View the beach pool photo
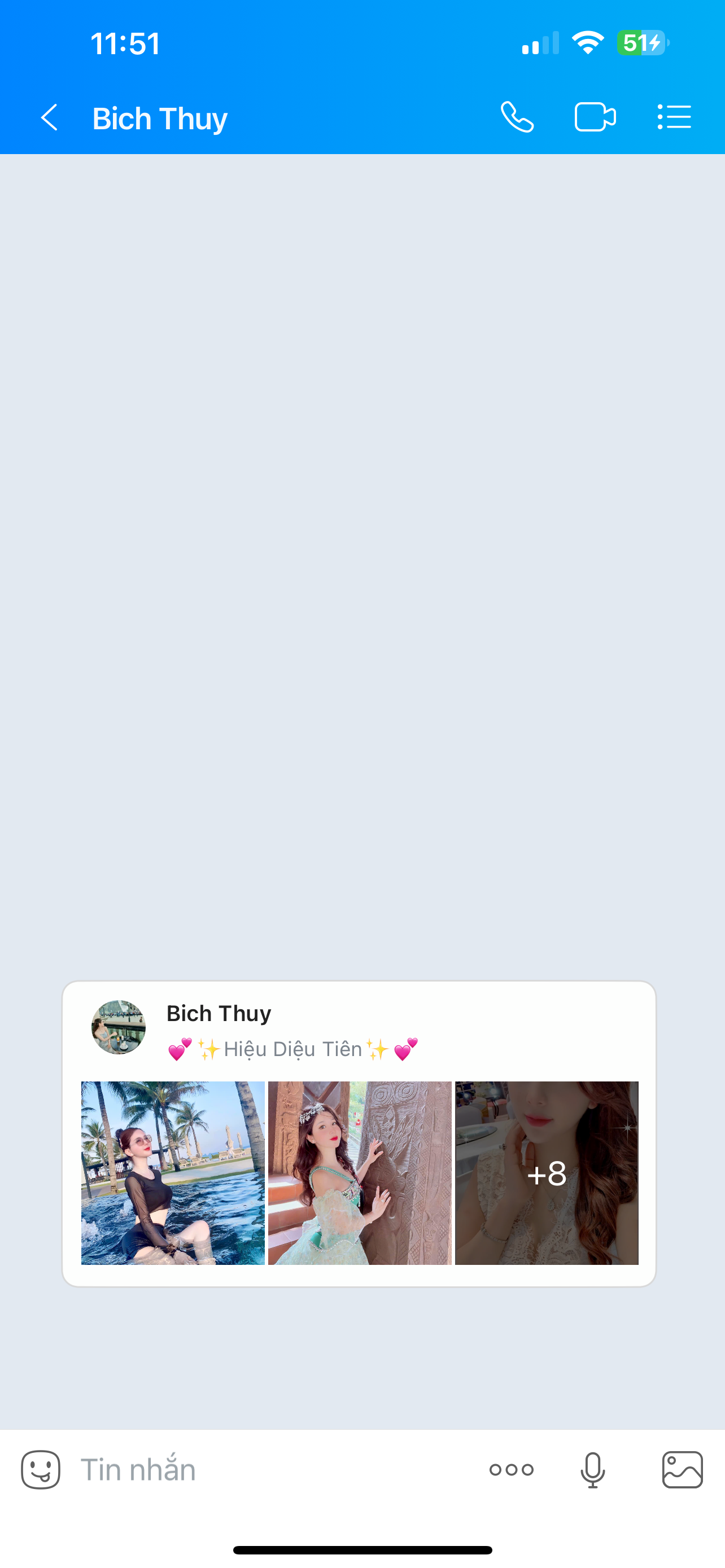725x1568 pixels. pos(173,1173)
